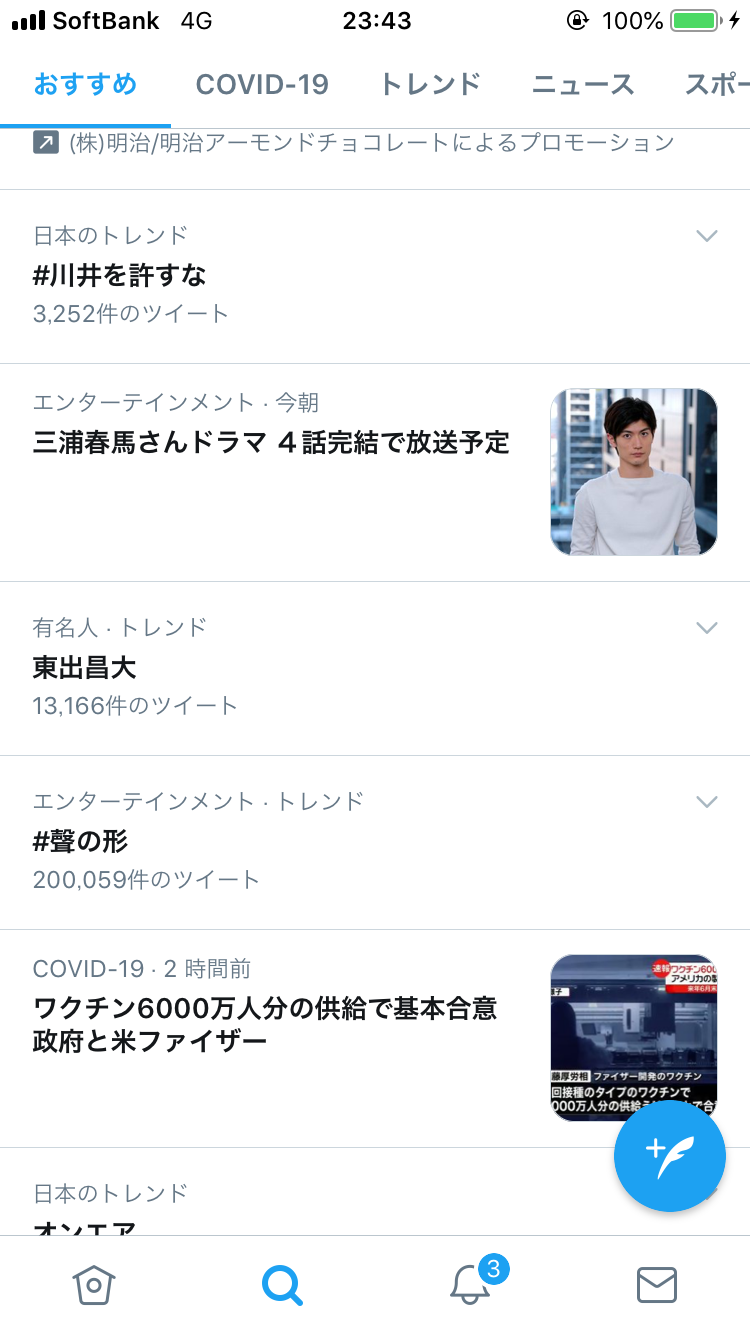Open the ワクチン6000万人分 COVID-19 story
The height and width of the screenshot is (1334, 750).
[x=375, y=1038]
